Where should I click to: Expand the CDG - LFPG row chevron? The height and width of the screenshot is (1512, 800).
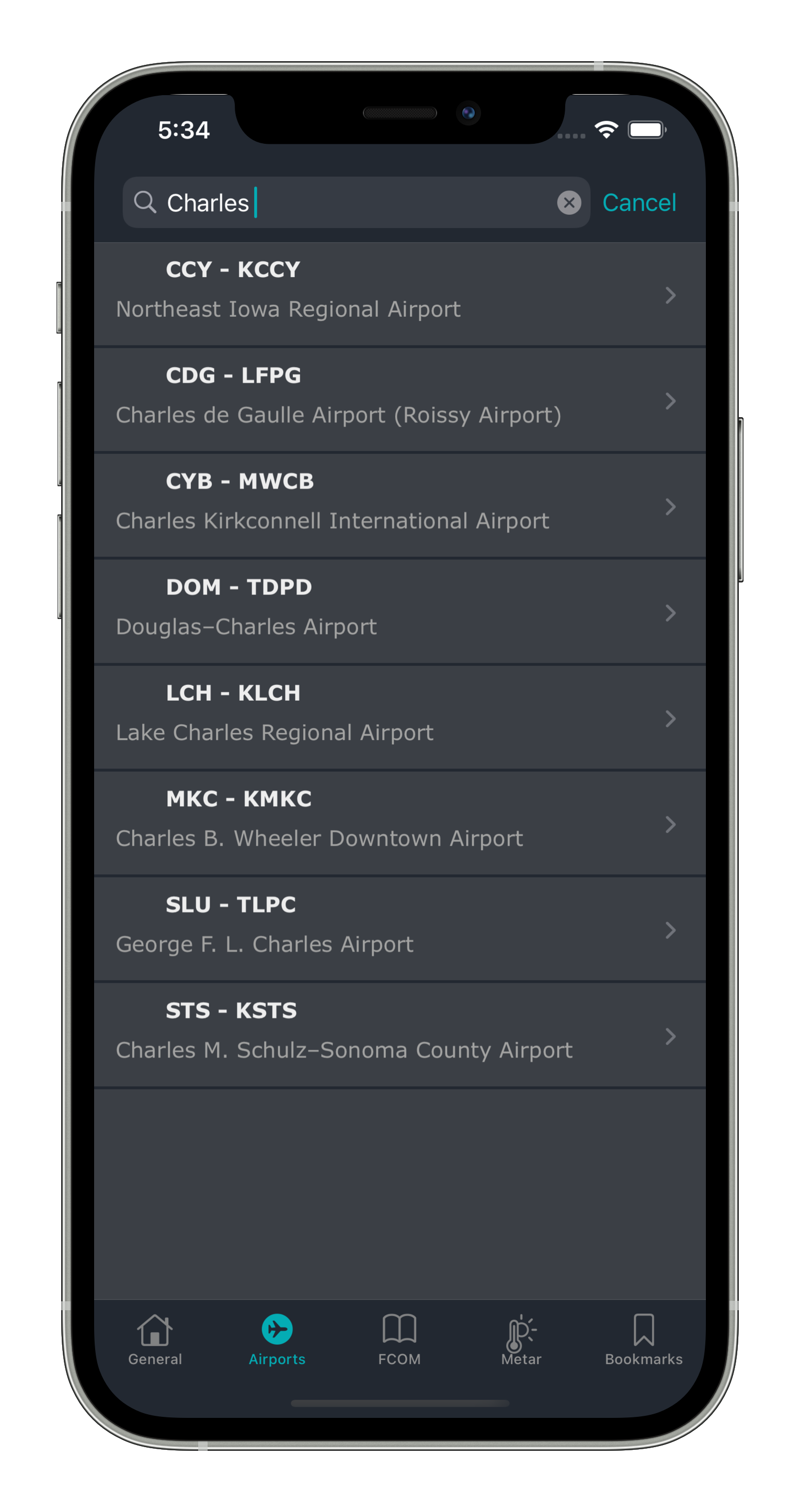click(x=670, y=401)
